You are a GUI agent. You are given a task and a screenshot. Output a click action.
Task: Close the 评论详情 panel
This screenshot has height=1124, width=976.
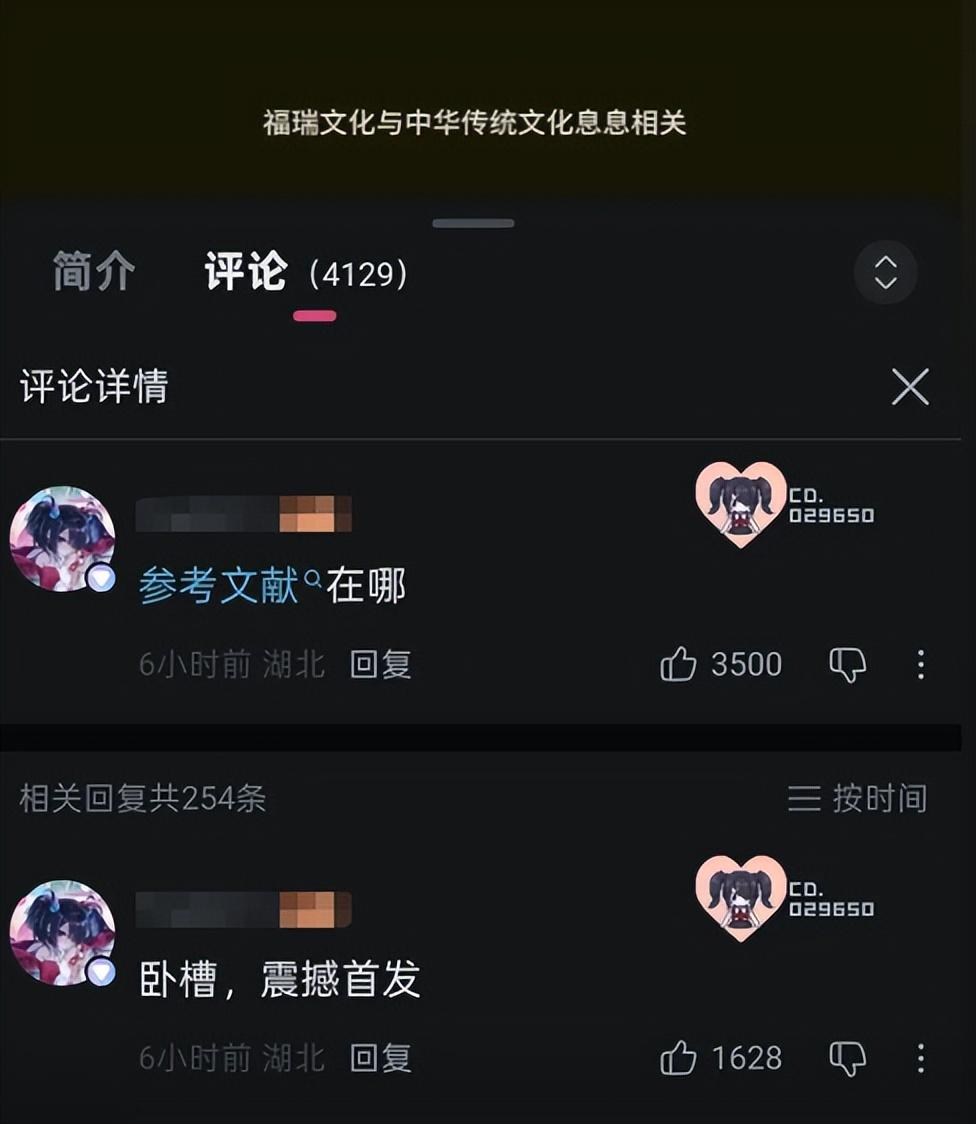tap(909, 387)
